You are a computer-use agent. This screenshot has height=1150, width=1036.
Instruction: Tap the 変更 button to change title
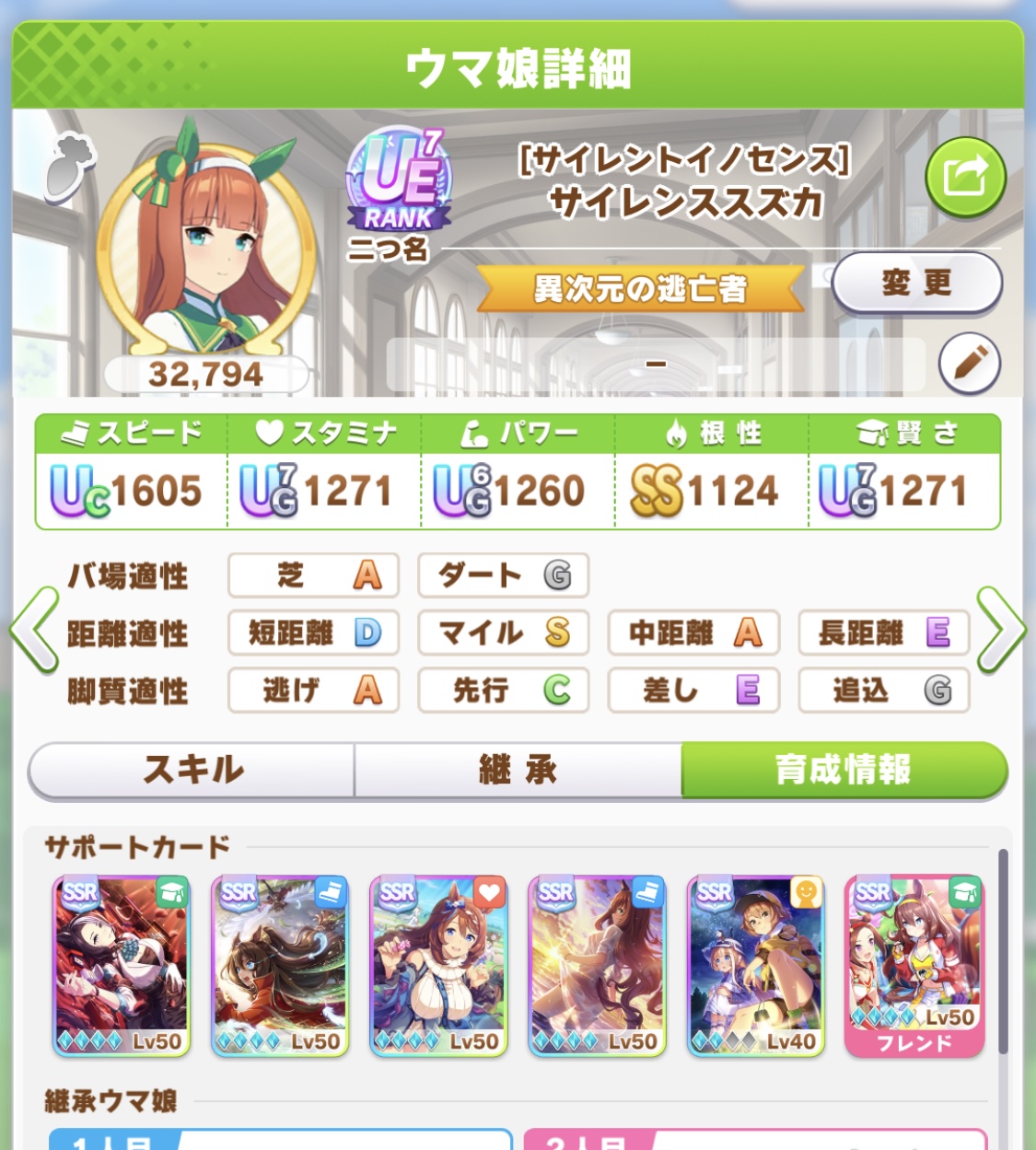pyautogui.click(x=916, y=283)
